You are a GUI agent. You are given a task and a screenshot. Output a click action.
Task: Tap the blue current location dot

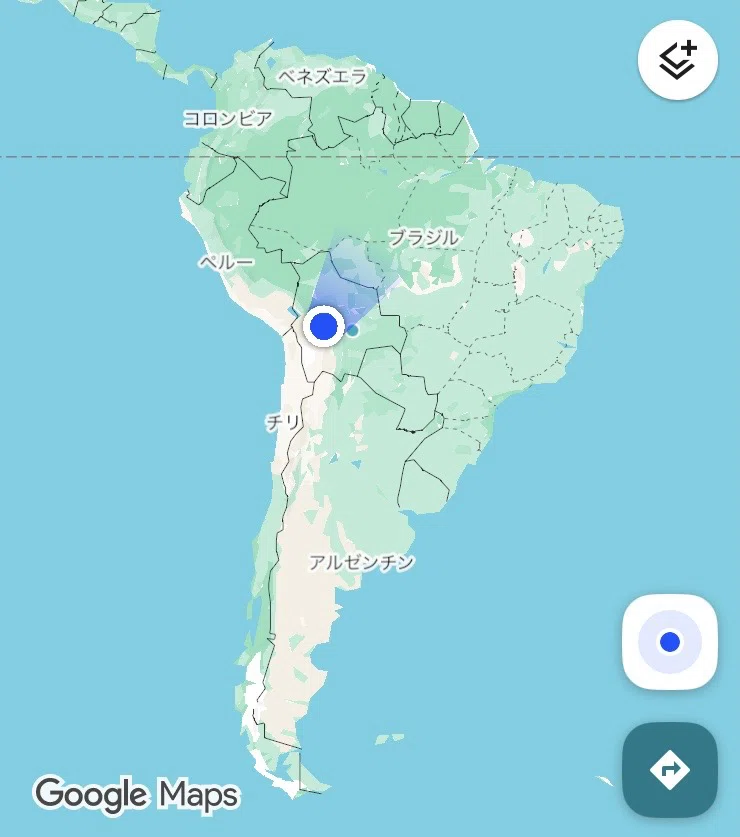click(x=324, y=326)
